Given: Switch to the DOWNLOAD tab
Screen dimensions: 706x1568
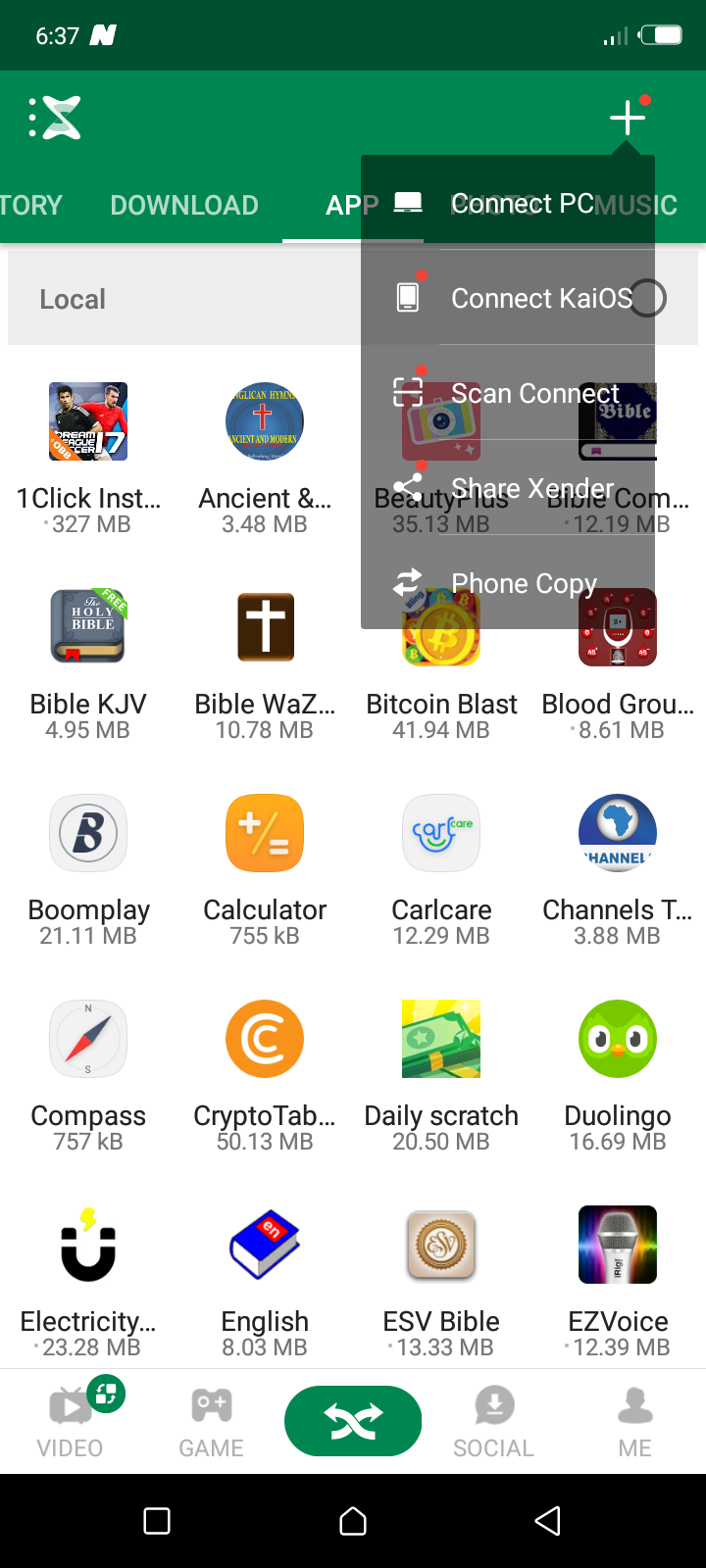Looking at the screenshot, I should tap(184, 205).
